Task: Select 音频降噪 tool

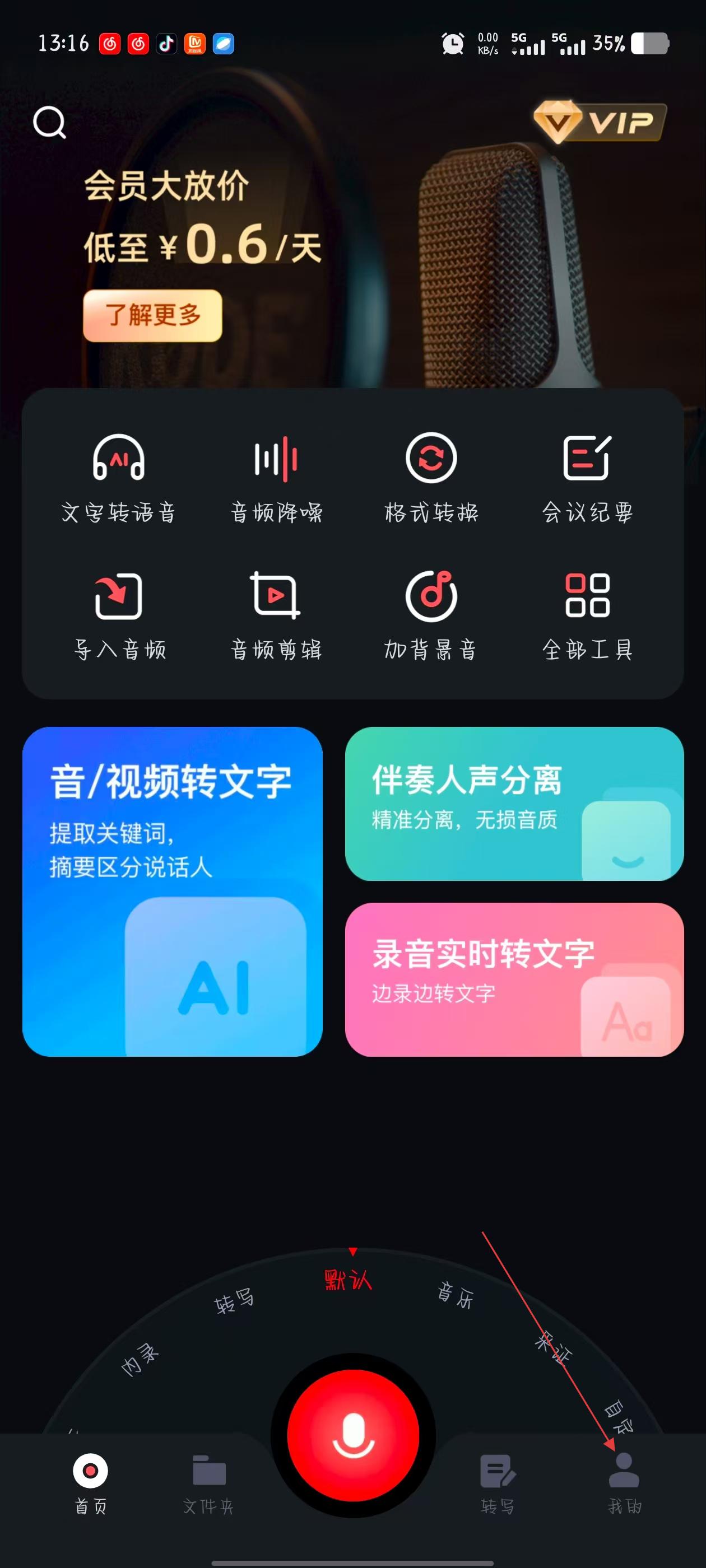Action: [276, 478]
